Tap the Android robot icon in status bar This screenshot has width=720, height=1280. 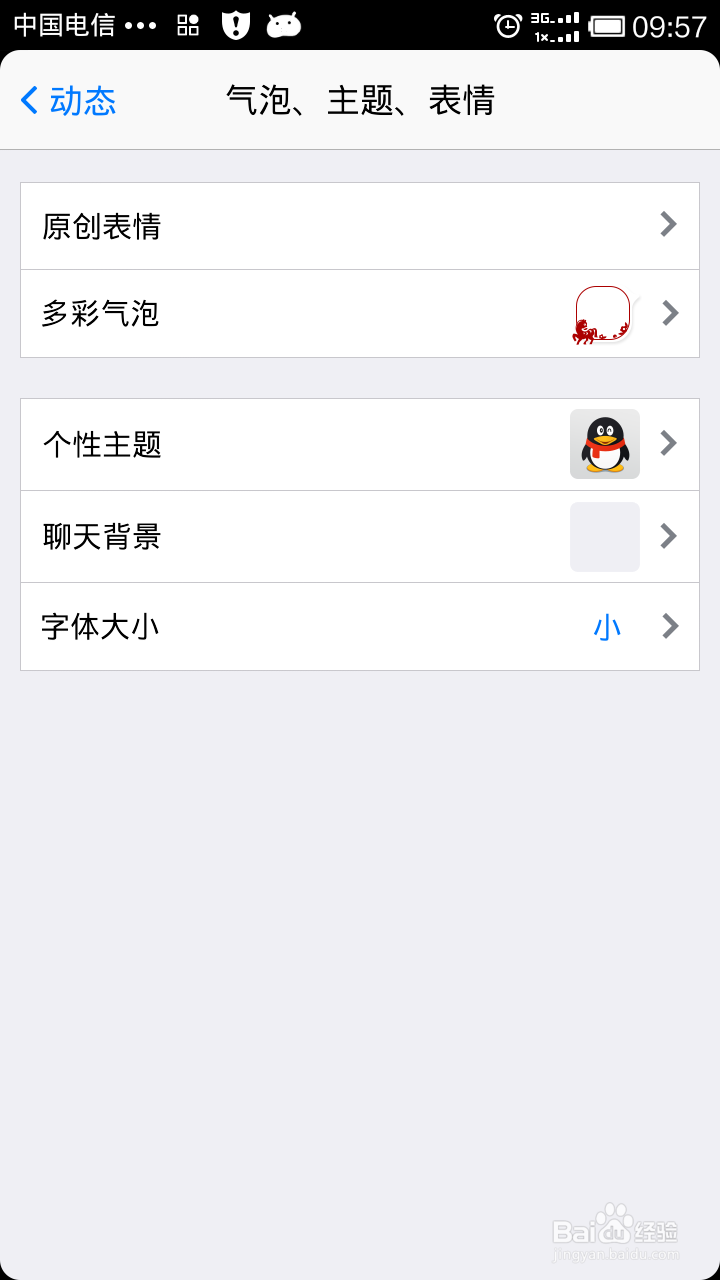(x=284, y=23)
